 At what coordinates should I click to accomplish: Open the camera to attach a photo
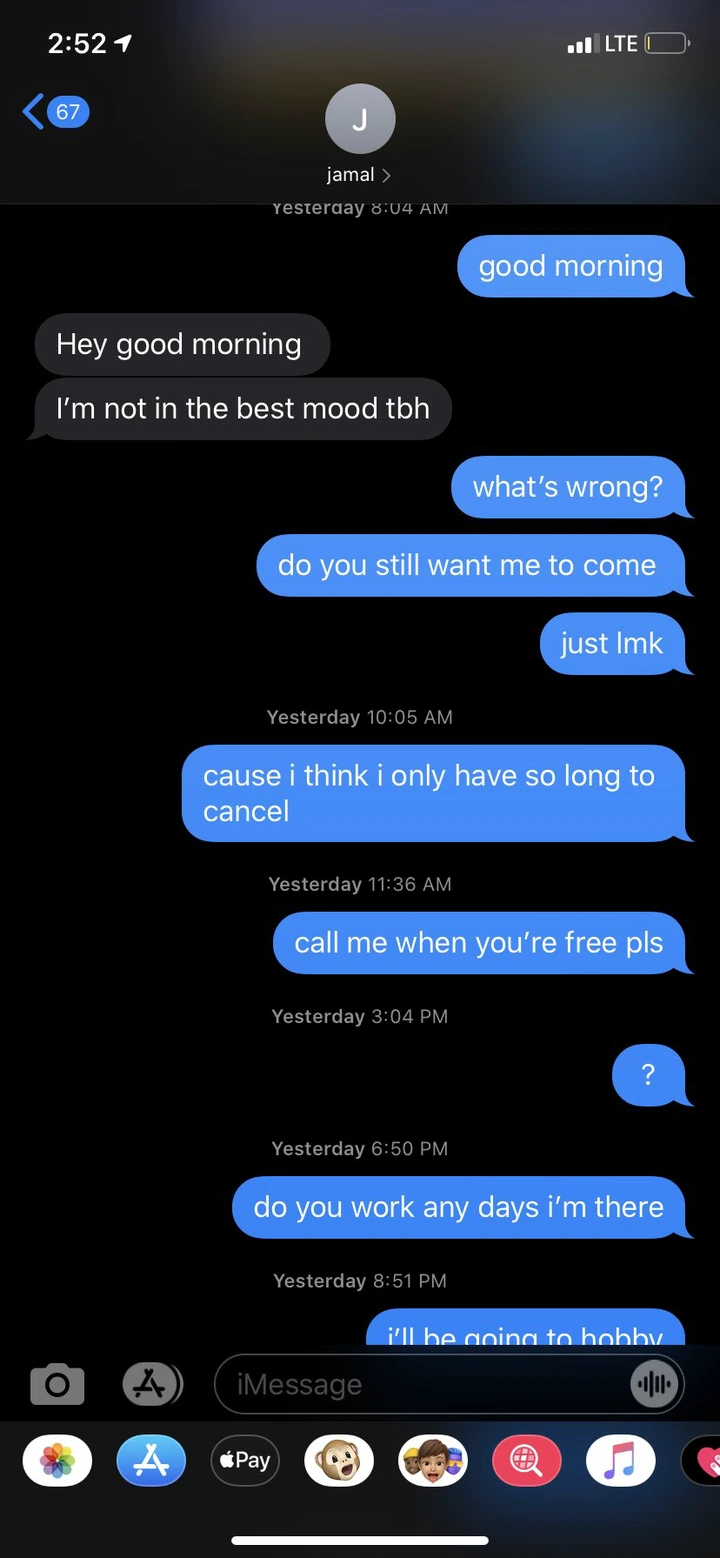[58, 1384]
